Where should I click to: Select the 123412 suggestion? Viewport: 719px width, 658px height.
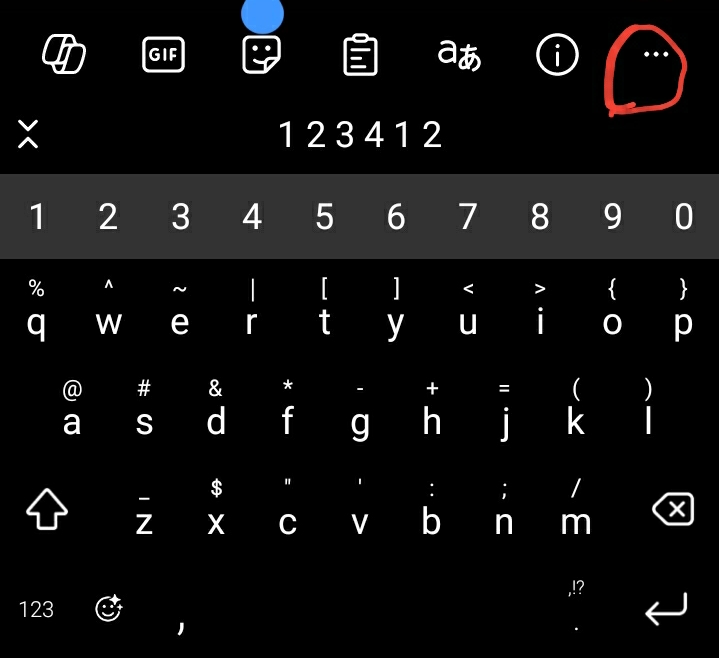click(359, 134)
